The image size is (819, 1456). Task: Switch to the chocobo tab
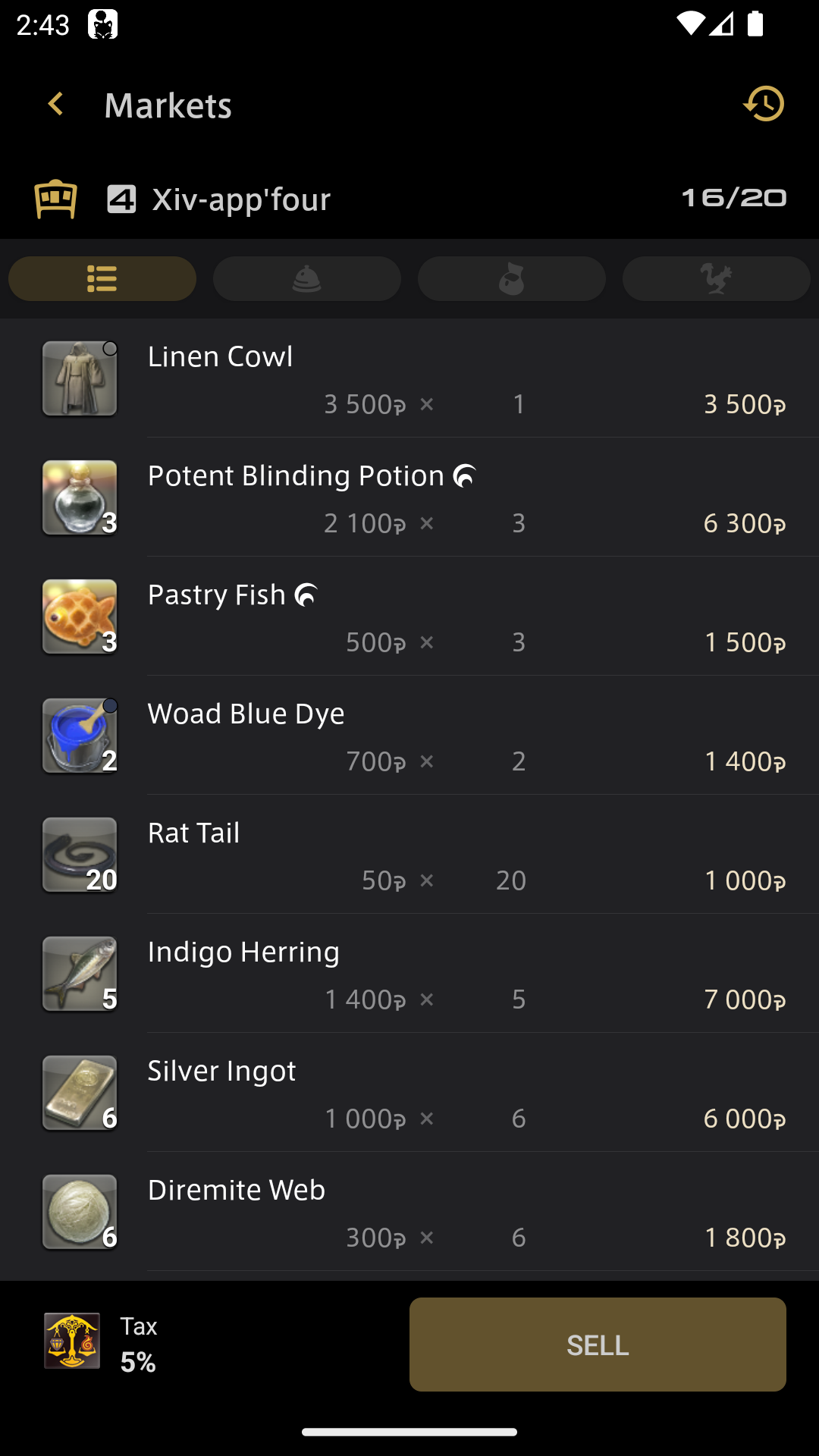click(716, 278)
